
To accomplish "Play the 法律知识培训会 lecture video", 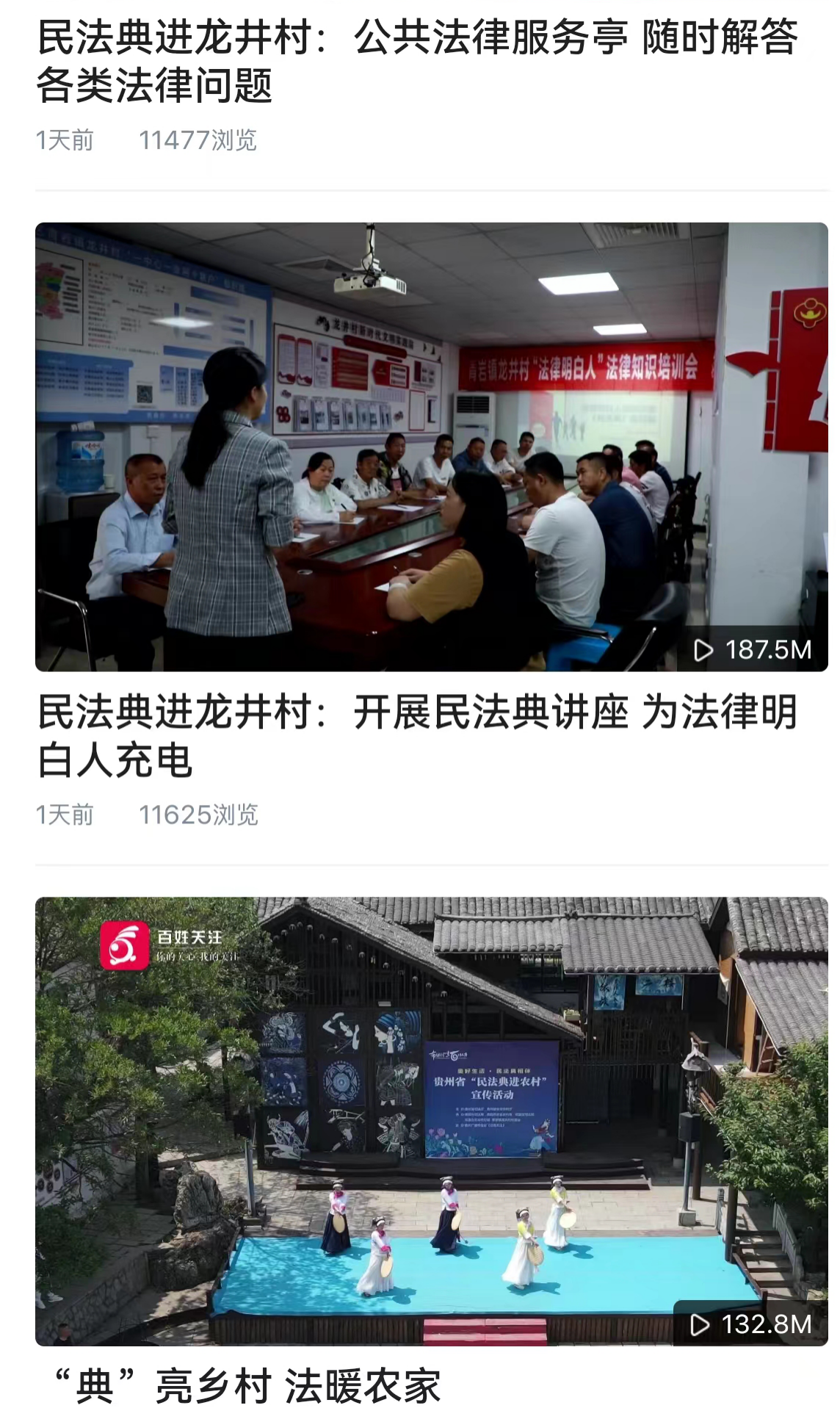I will pos(432,447).
